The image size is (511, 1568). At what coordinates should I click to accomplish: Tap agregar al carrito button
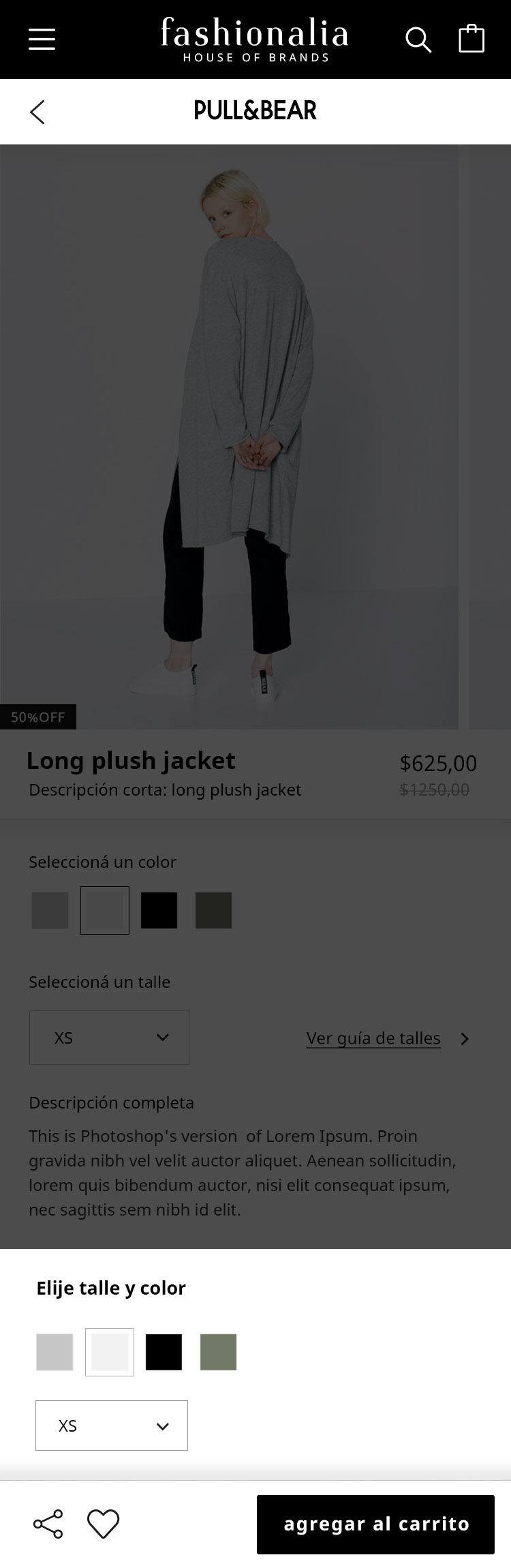pyautogui.click(x=375, y=1524)
